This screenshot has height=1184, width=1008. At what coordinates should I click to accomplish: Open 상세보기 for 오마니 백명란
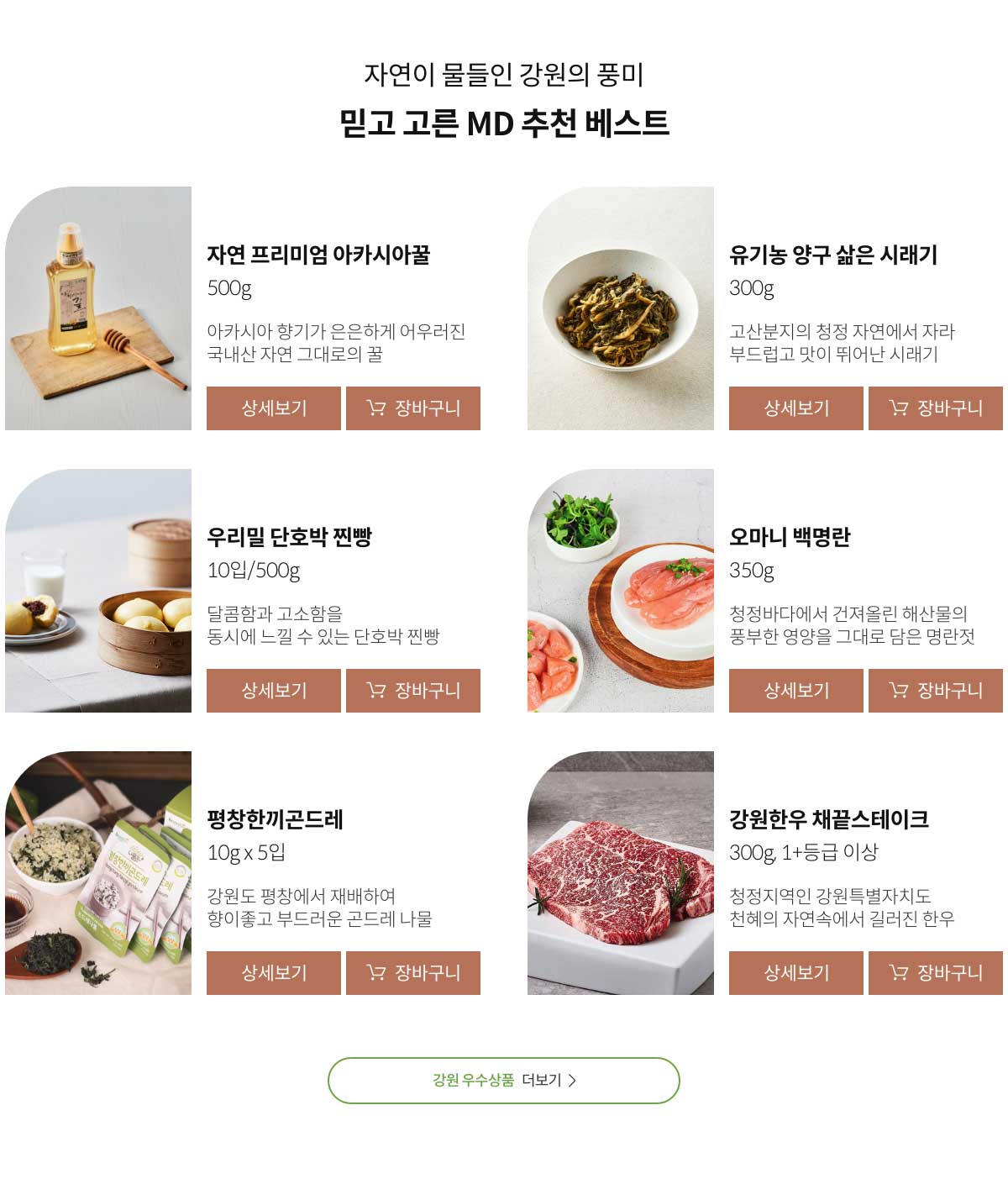tap(795, 692)
